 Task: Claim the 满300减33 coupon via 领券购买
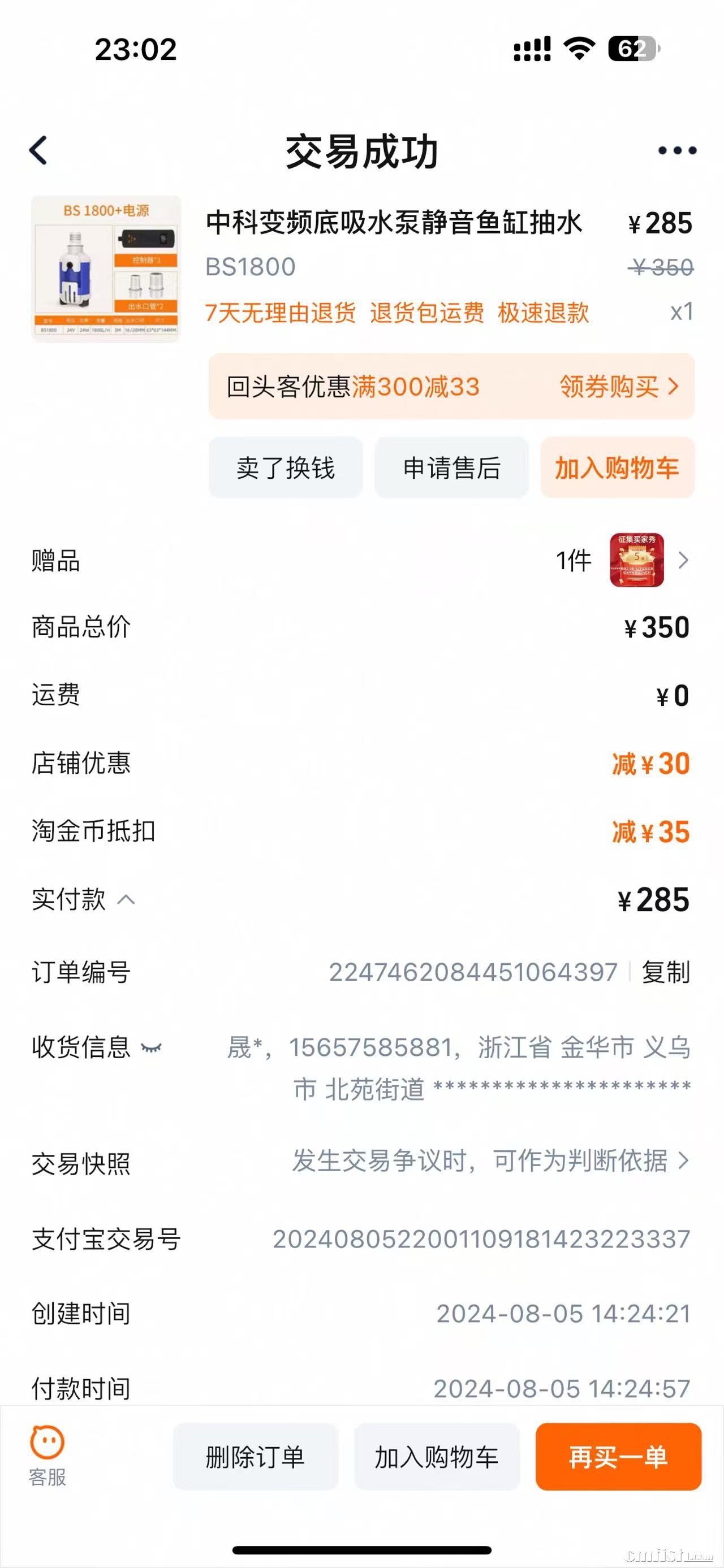click(x=618, y=387)
